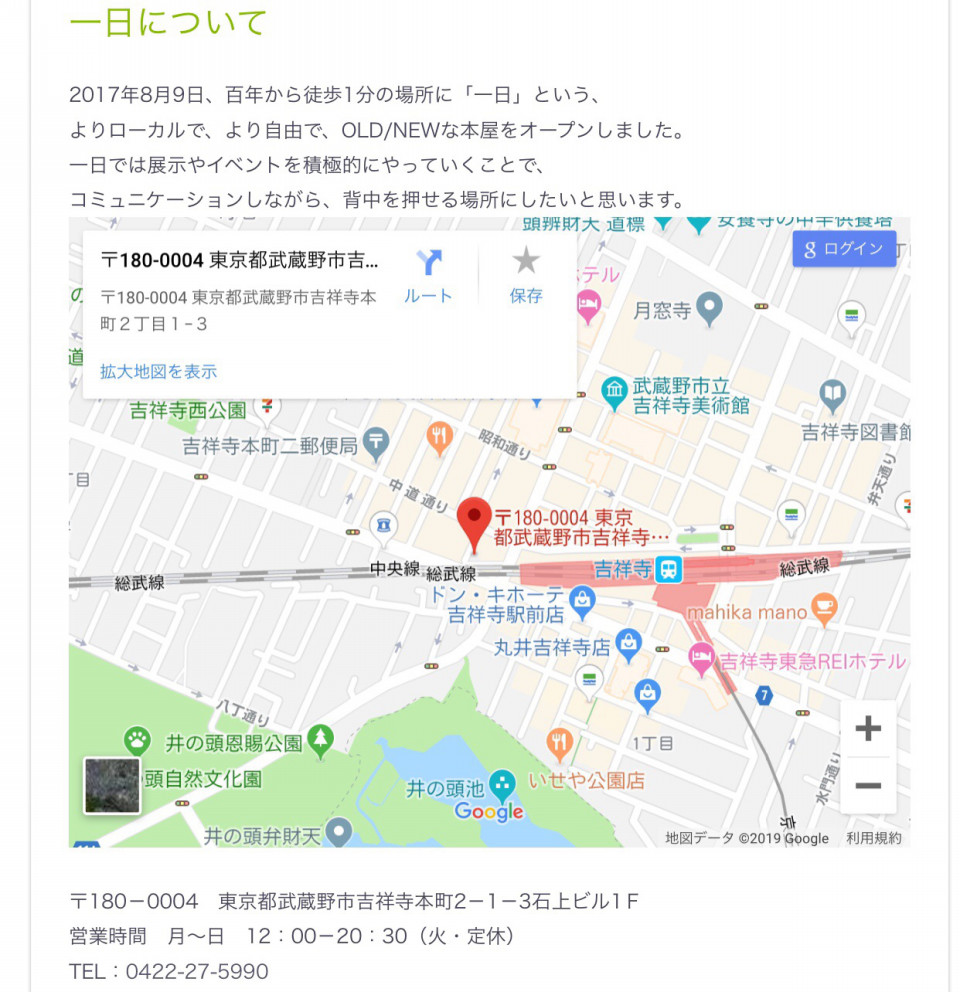Open the Google logo on the map

(489, 812)
